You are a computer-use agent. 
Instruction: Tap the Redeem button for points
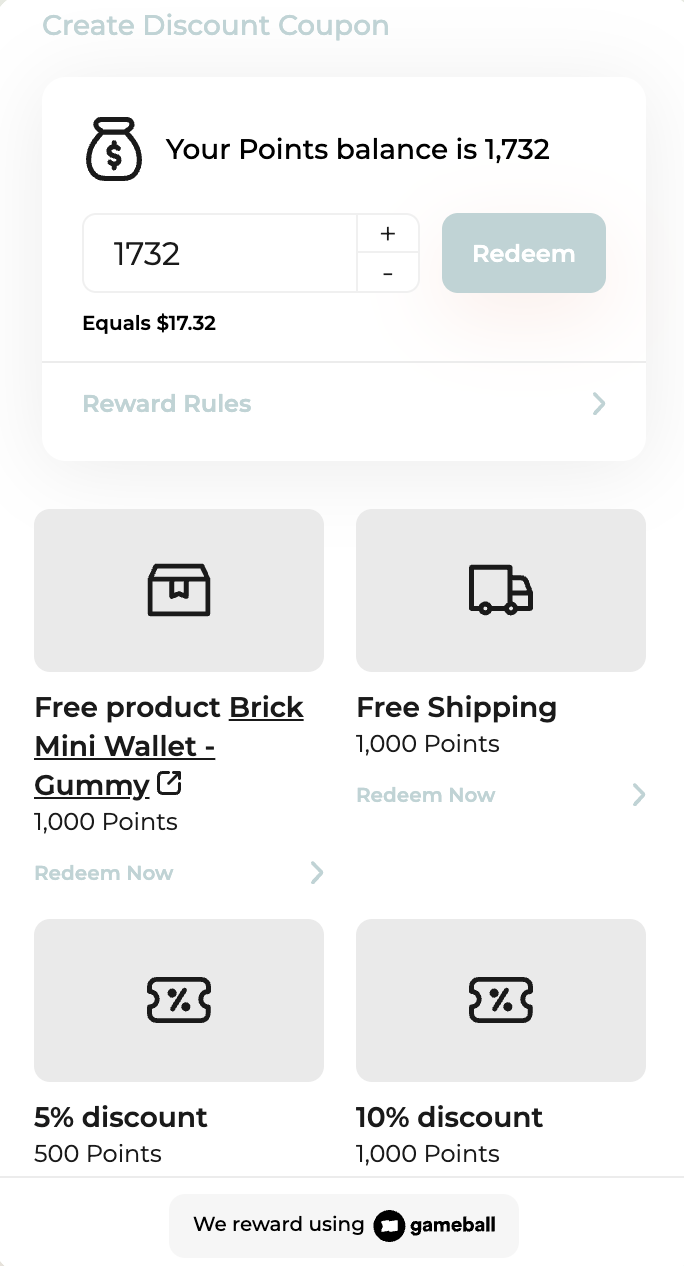(x=523, y=253)
